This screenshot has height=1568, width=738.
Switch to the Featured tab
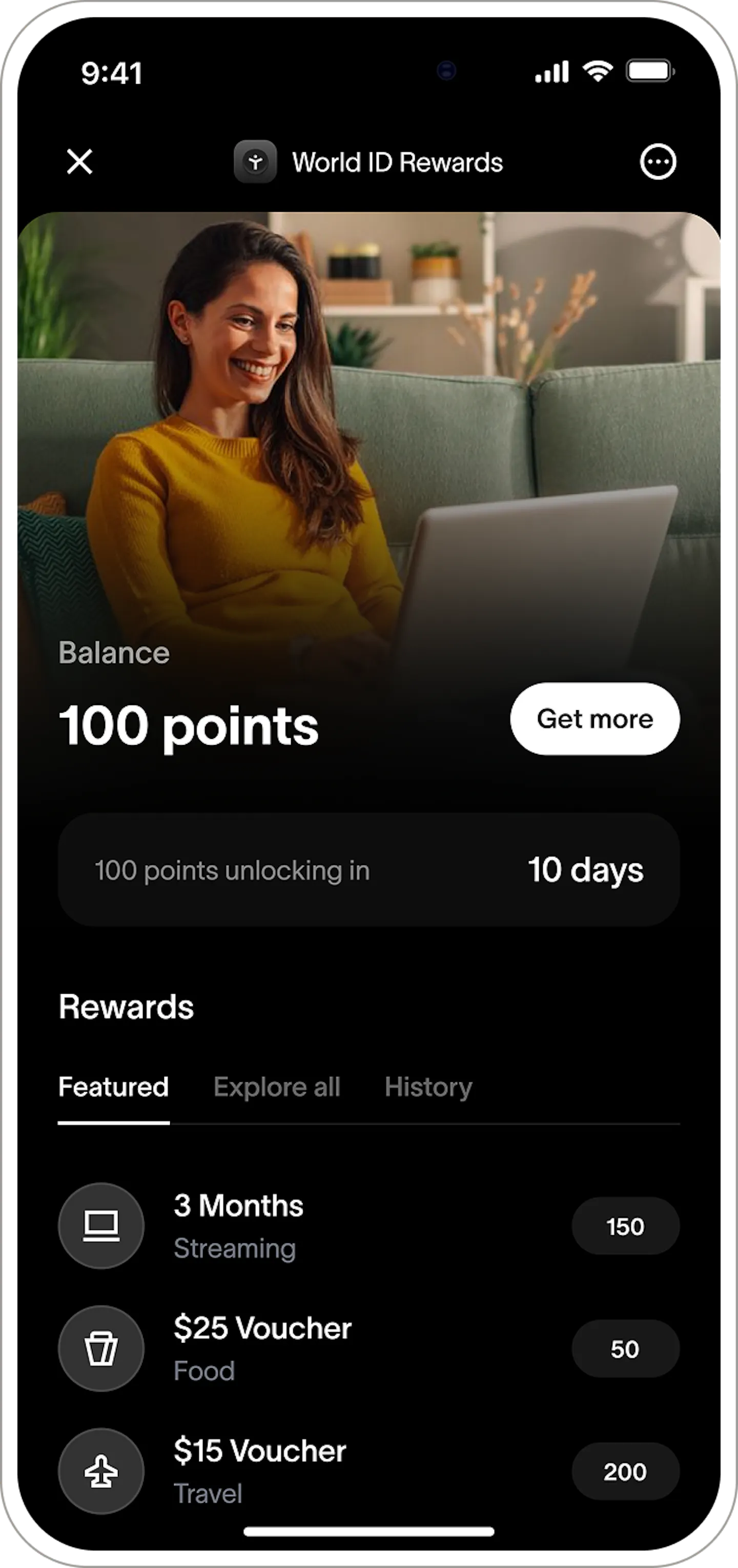[114, 1087]
